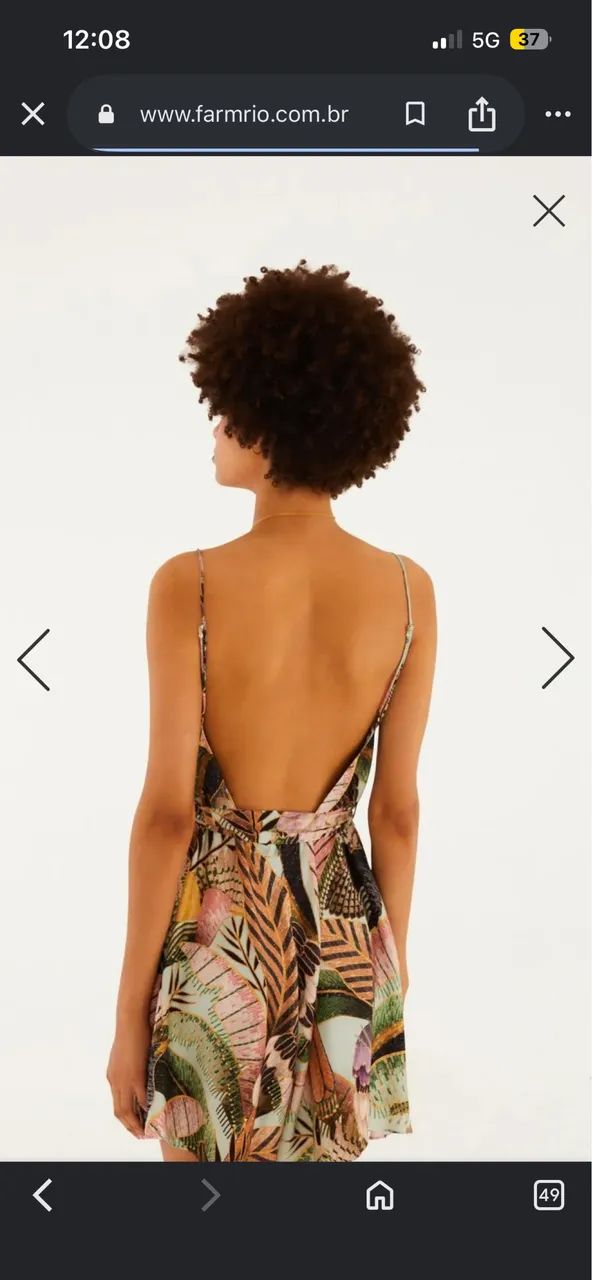Open the browser overflow menu
Viewport: 592px width, 1280px height.
[x=558, y=114]
